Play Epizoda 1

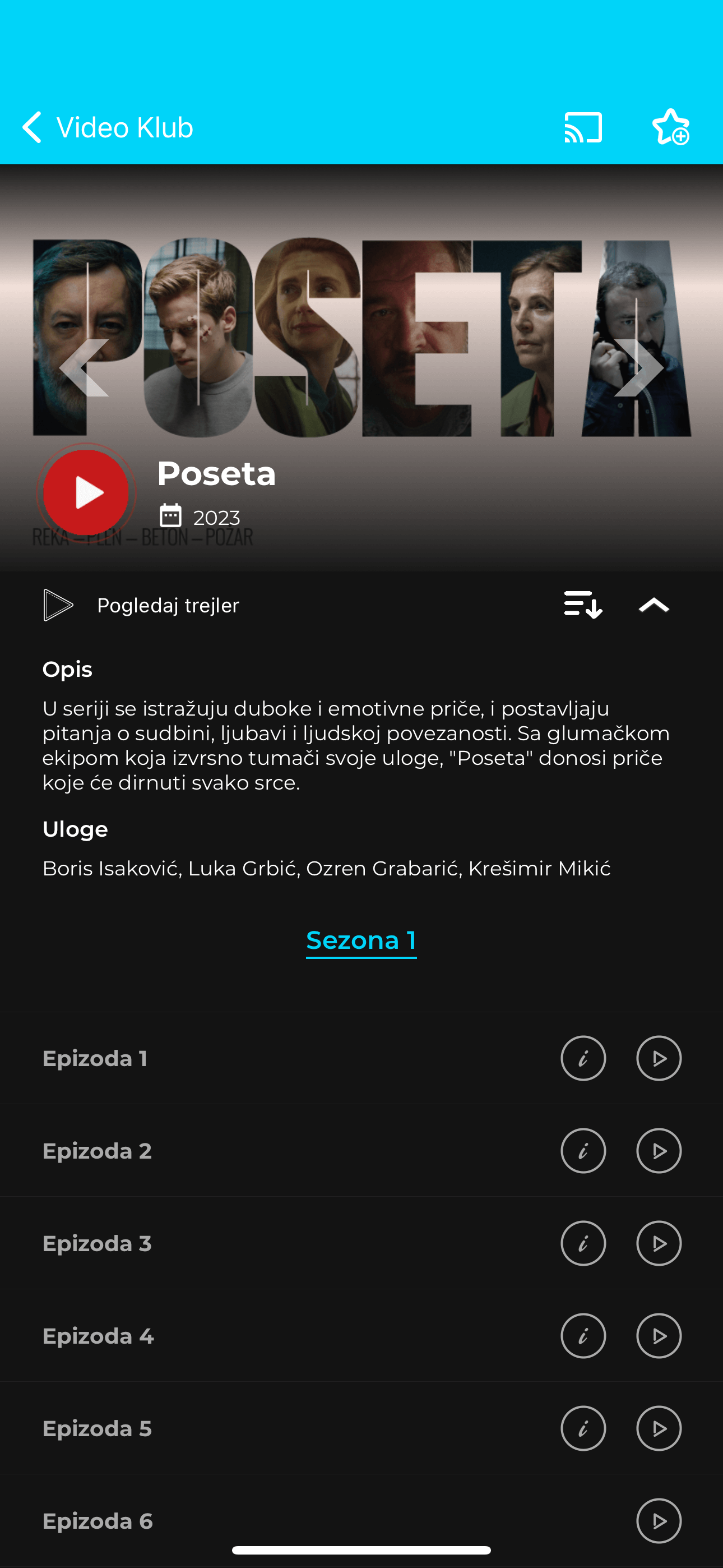[x=659, y=1059]
